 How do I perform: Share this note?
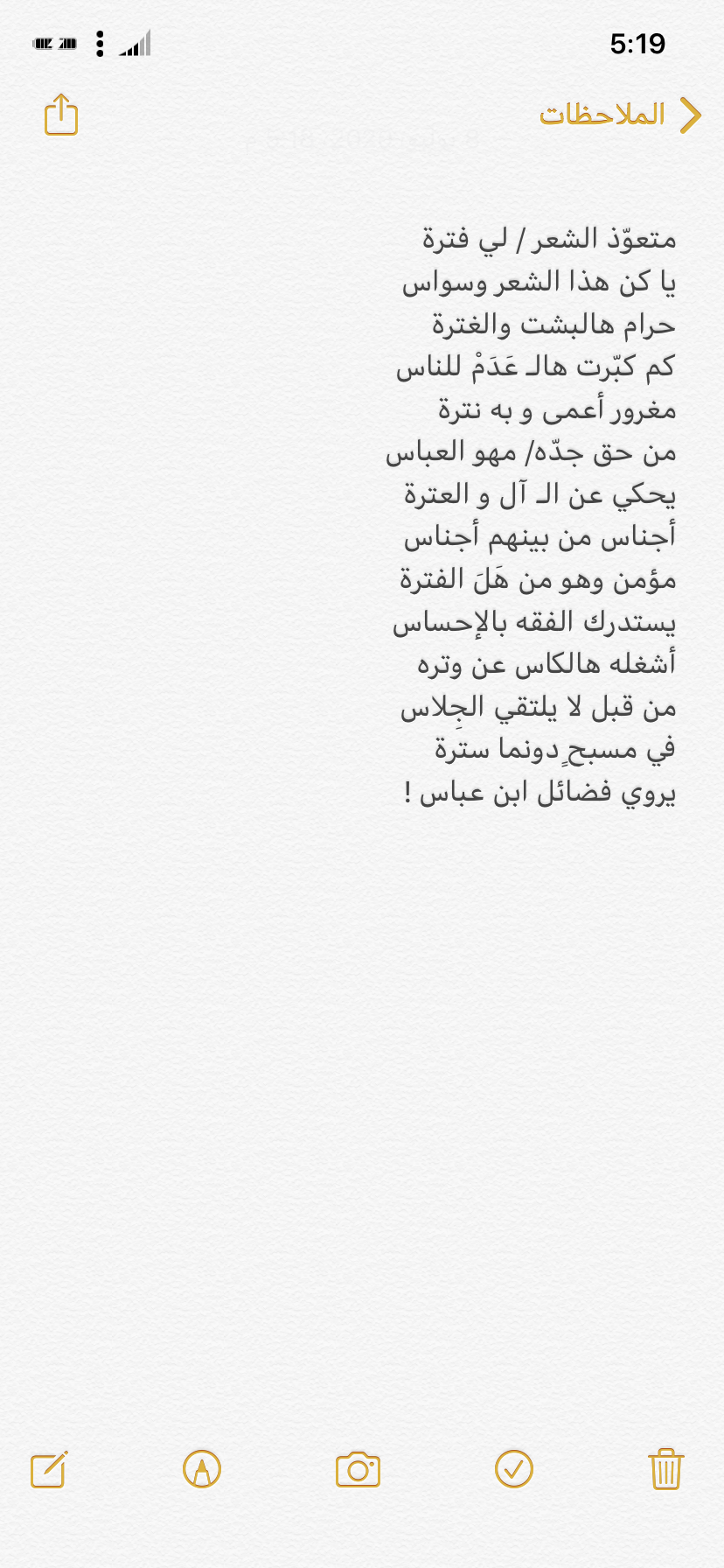(61, 115)
